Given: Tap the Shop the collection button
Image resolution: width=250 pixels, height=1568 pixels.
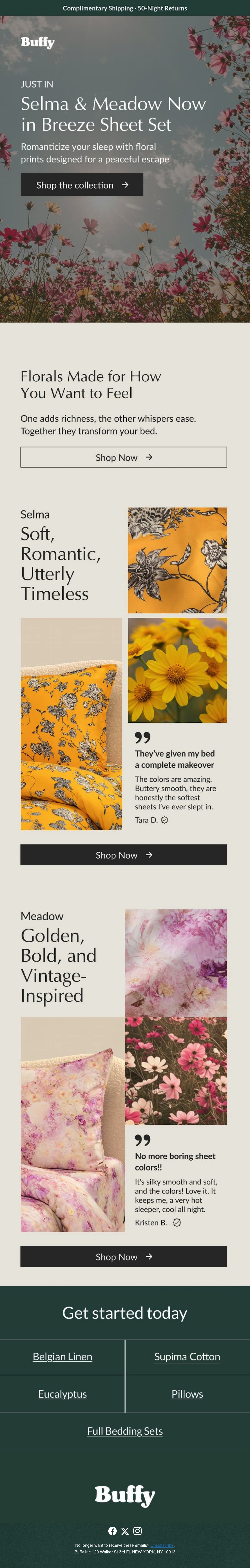Looking at the screenshot, I should (82, 185).
